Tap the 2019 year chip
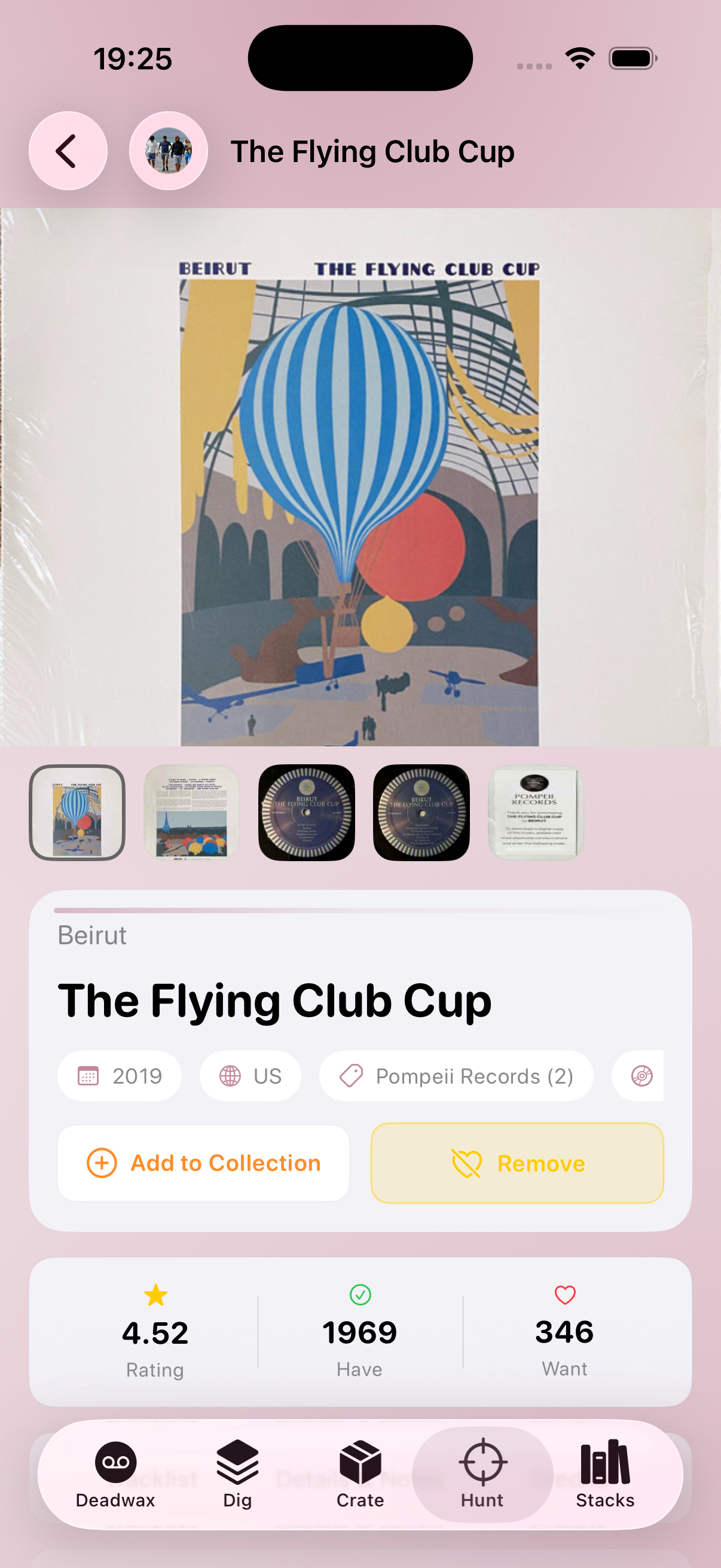 pyautogui.click(x=120, y=1076)
